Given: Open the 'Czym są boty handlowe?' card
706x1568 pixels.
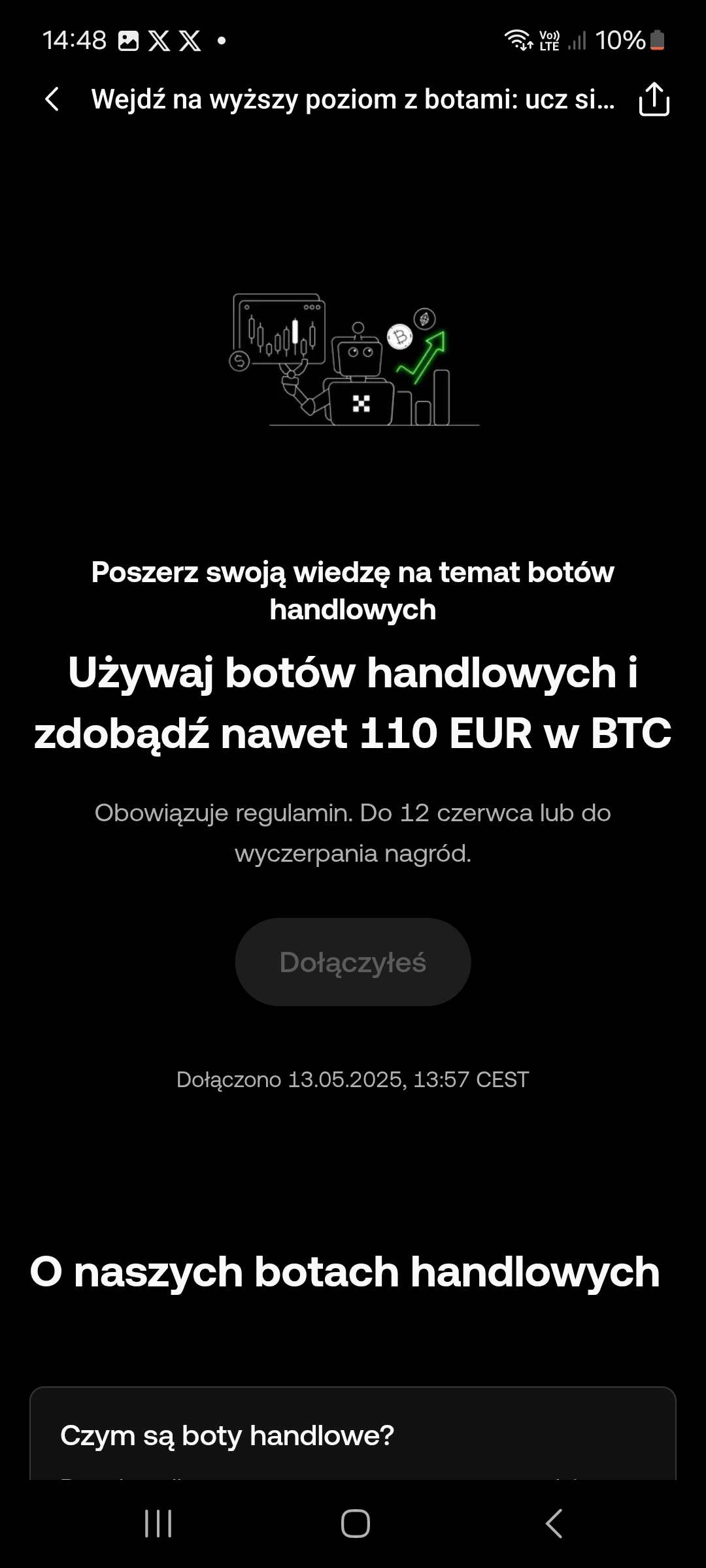Looking at the screenshot, I should pos(353,1434).
